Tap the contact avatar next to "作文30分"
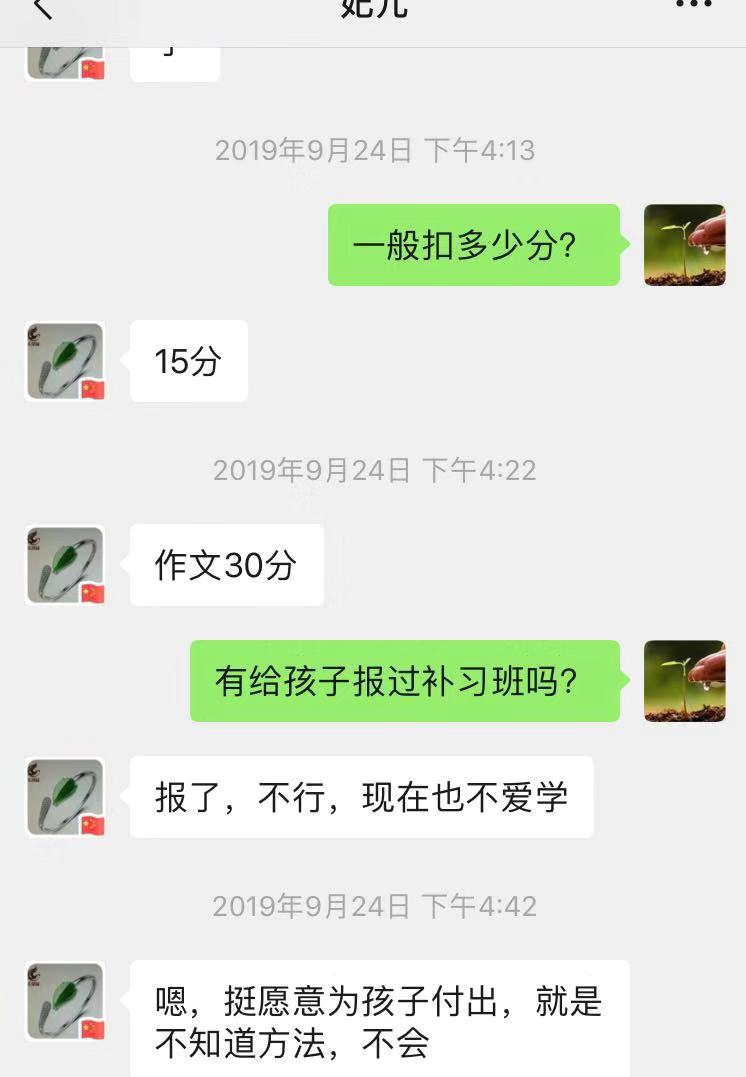 (64, 565)
